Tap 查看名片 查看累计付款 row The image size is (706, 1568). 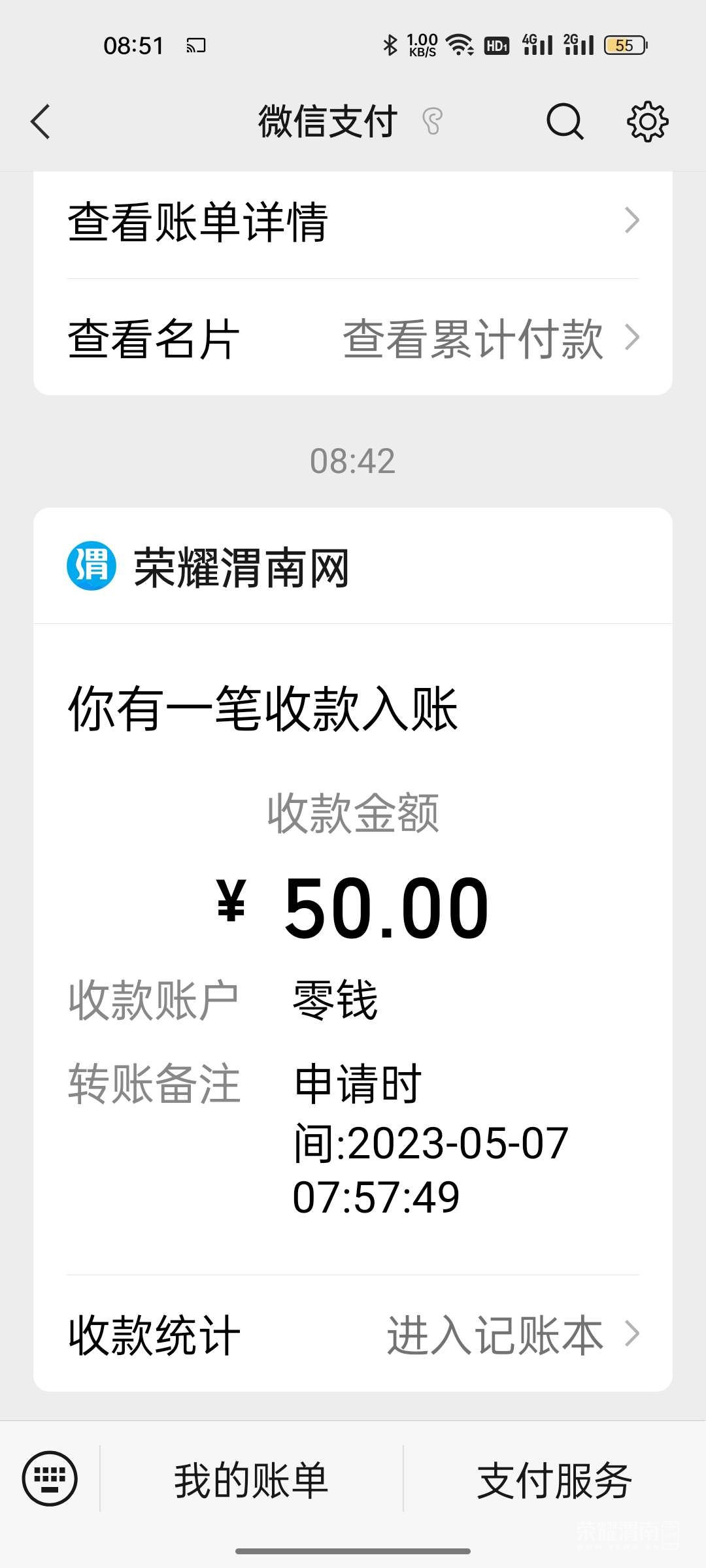pyautogui.click(x=353, y=338)
